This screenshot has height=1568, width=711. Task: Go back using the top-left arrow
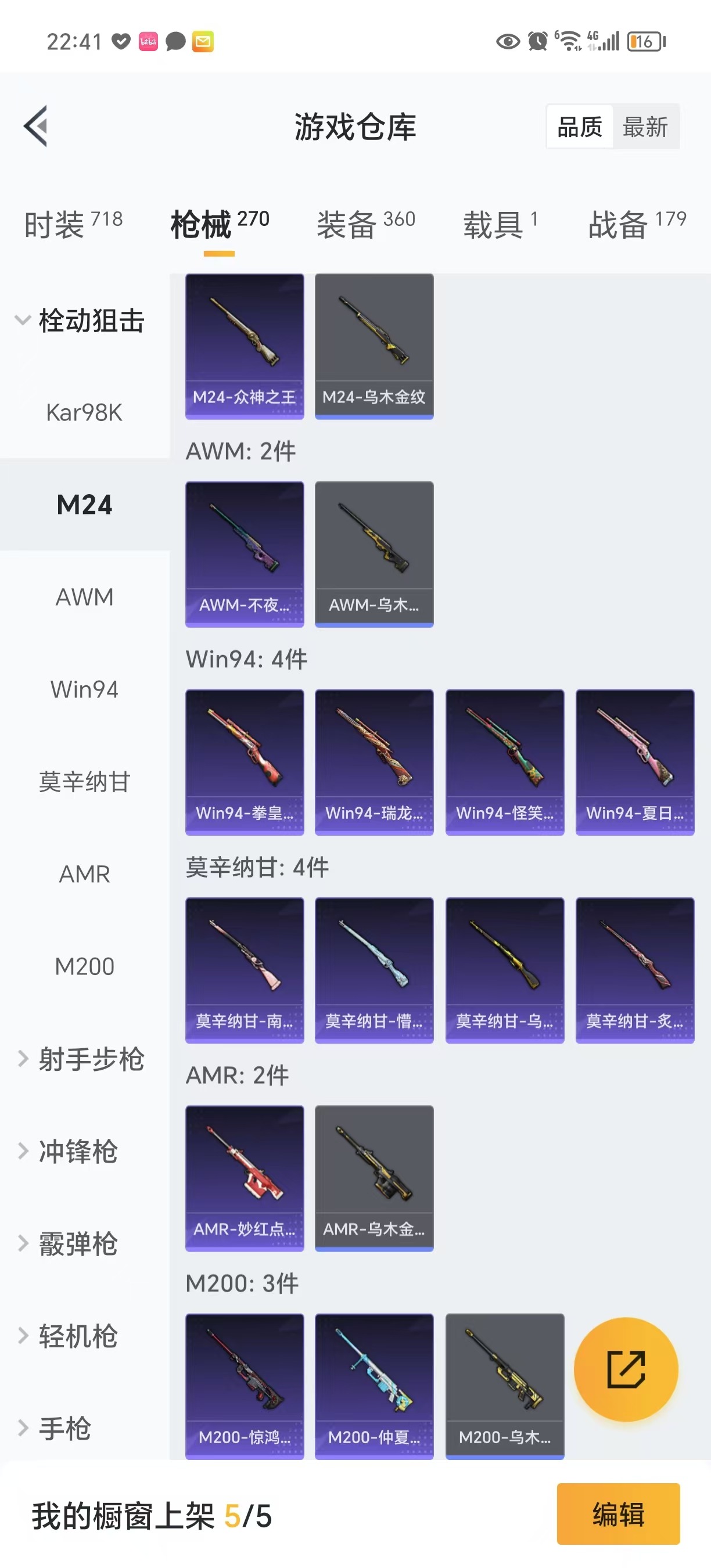pos(35,126)
